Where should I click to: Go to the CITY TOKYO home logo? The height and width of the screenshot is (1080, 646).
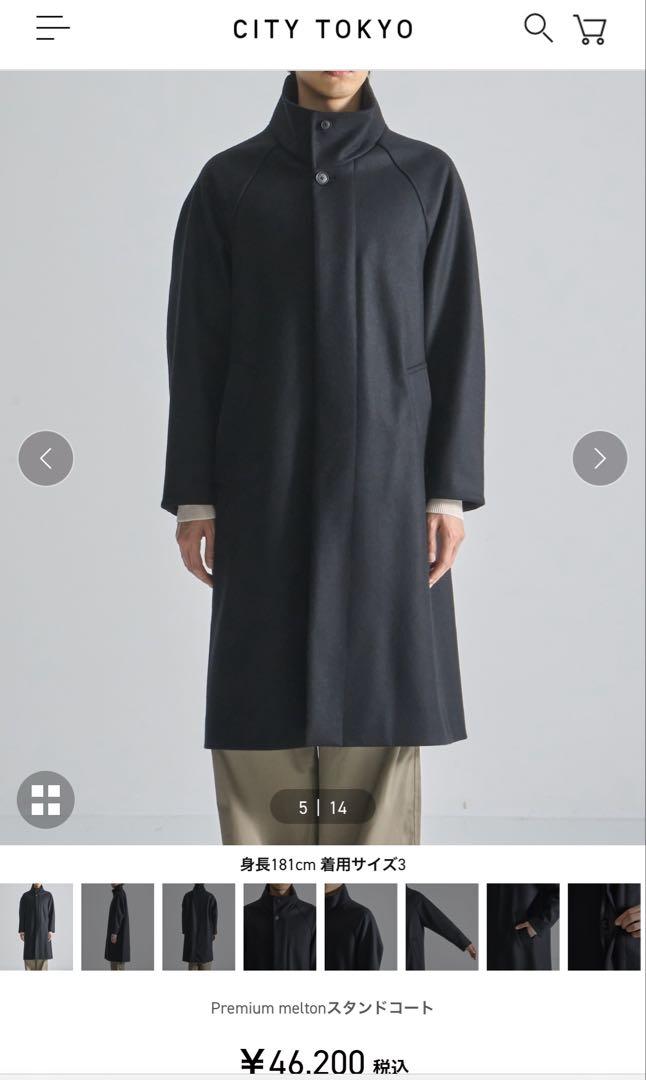tap(323, 29)
